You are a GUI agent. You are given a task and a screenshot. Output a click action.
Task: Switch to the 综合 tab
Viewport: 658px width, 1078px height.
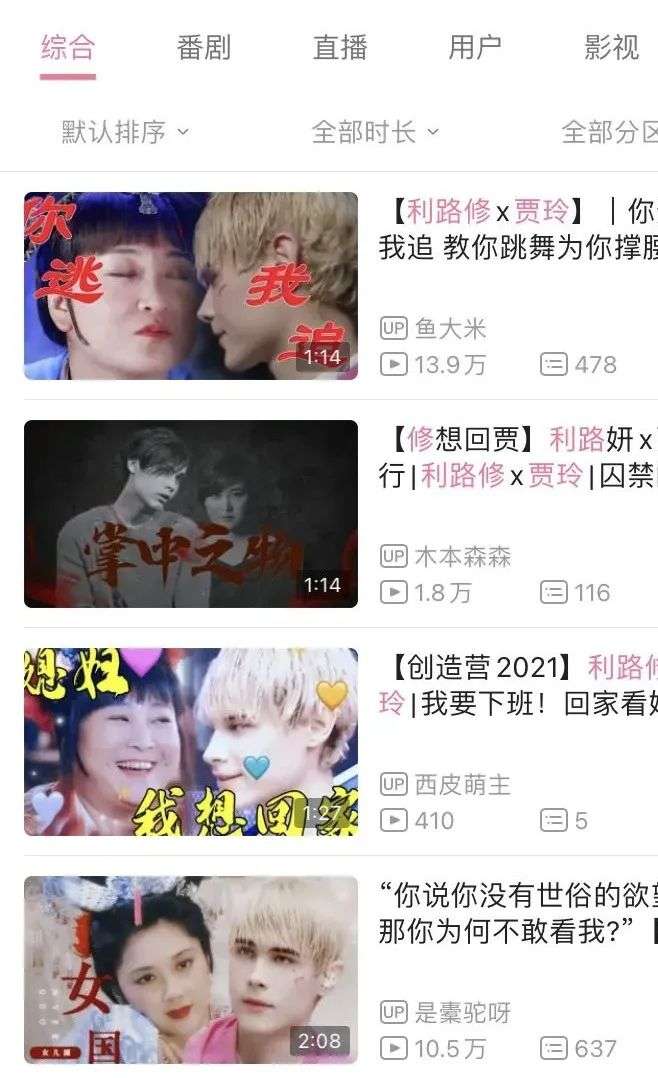68,47
